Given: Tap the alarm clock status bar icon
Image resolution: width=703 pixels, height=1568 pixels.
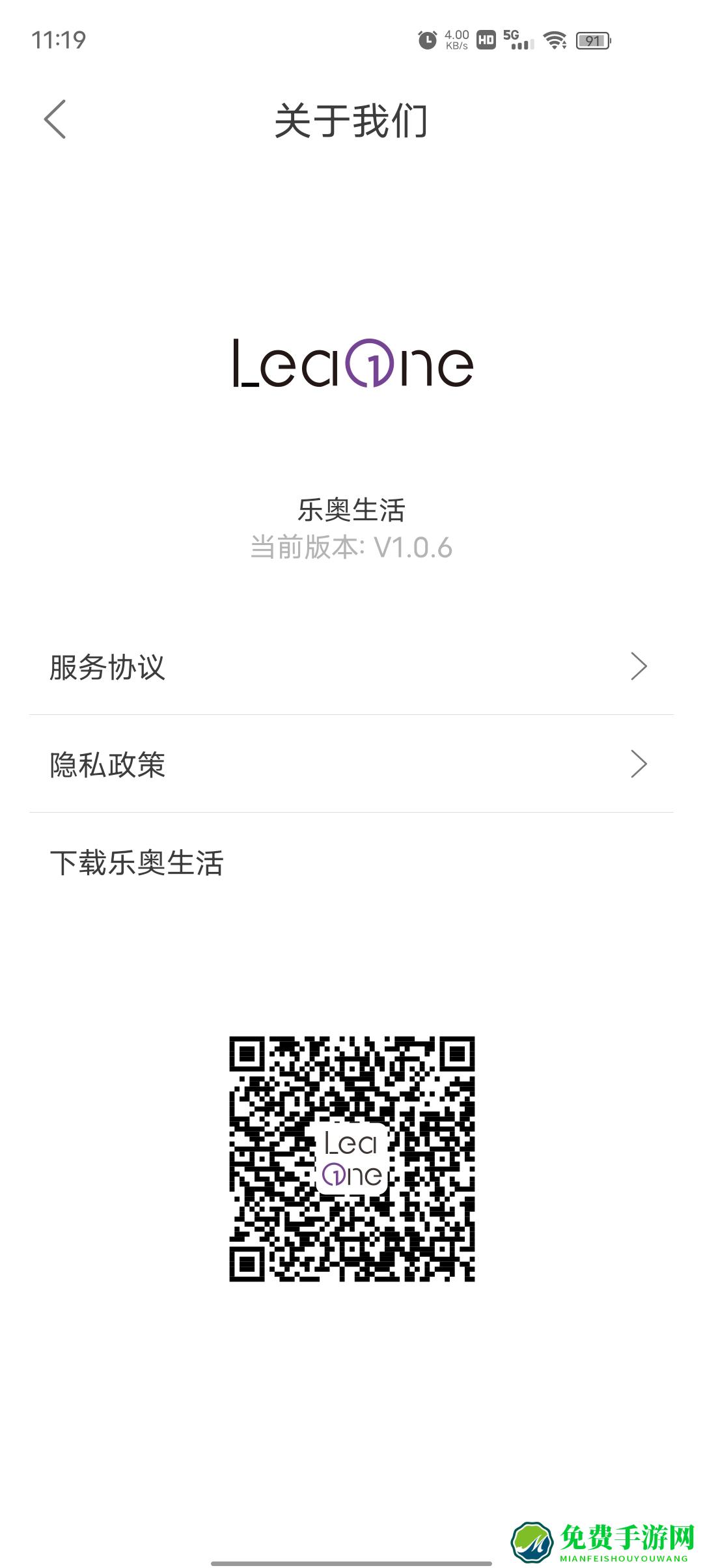Looking at the screenshot, I should 426,40.
